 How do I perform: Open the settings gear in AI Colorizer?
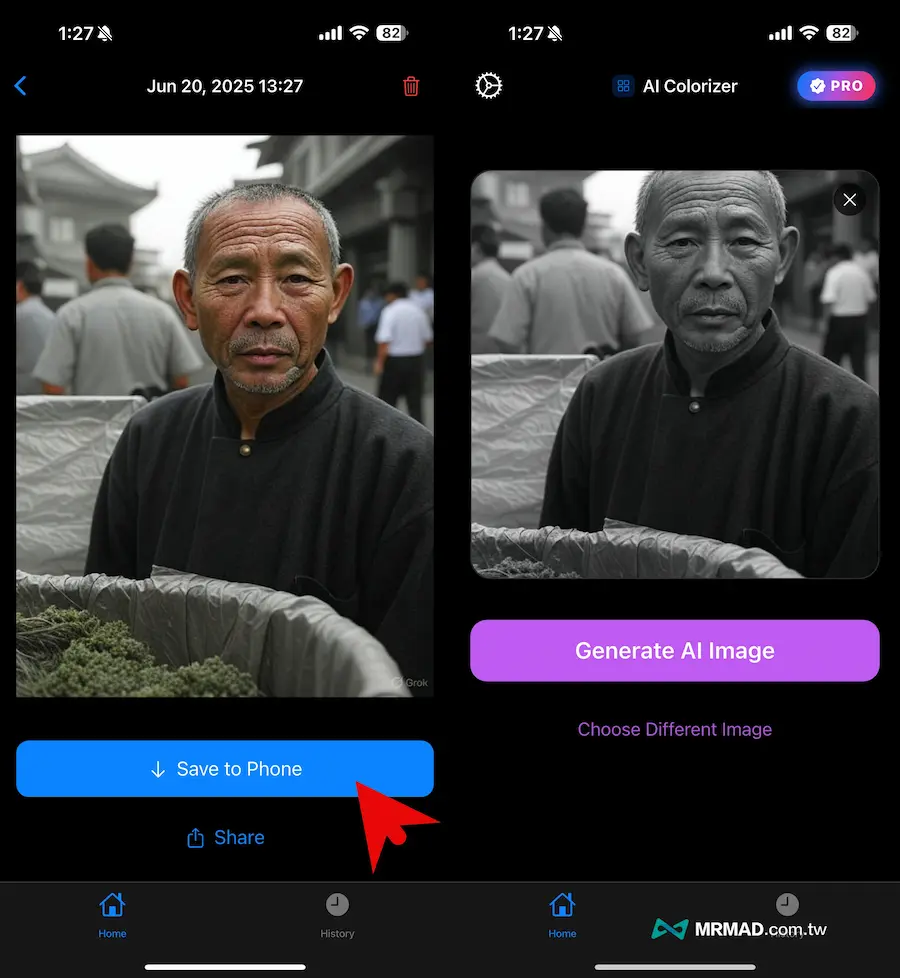tap(488, 86)
